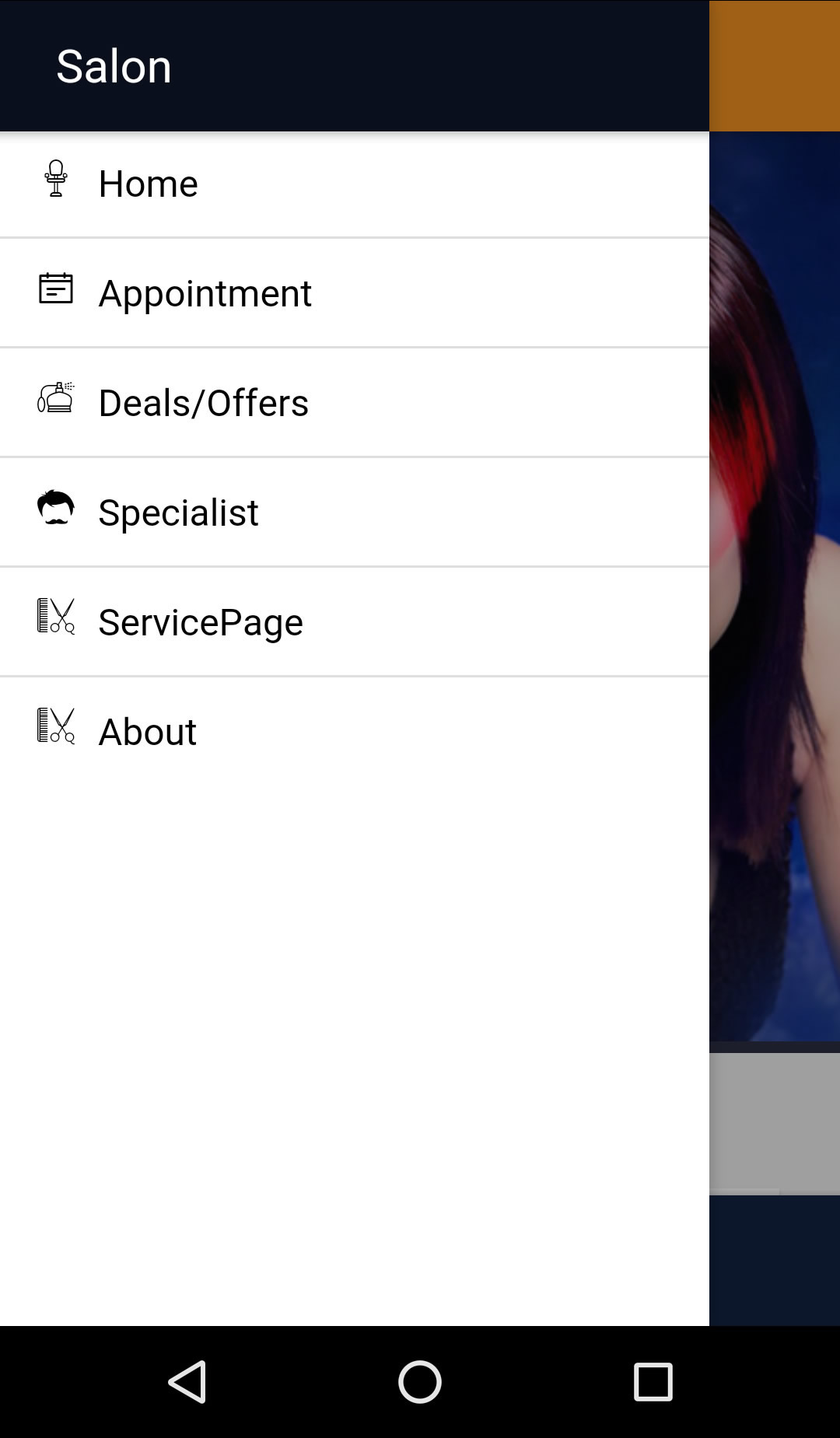The image size is (840, 1438).
Task: Go to the Appointment page
Action: coord(355,293)
